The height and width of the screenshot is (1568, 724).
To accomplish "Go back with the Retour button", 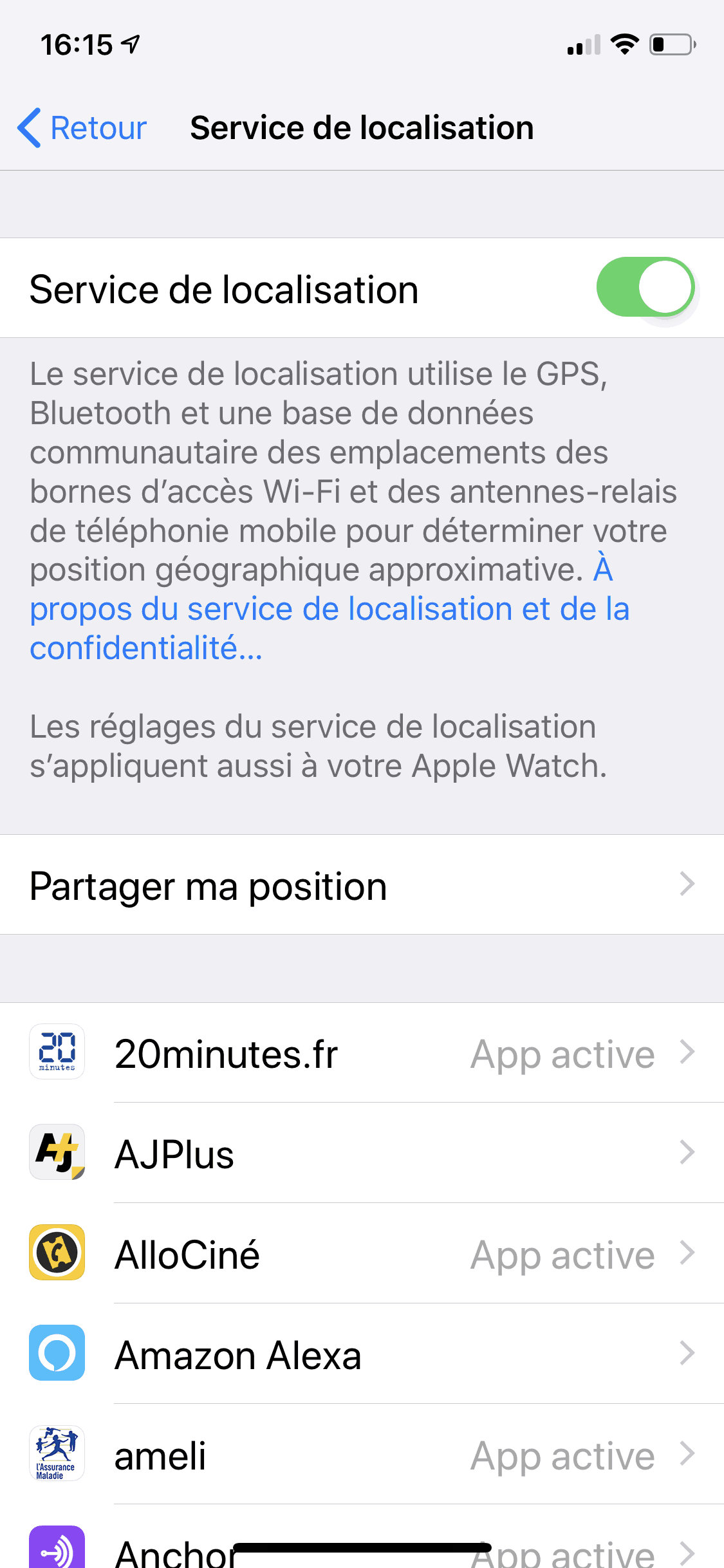I will (x=82, y=127).
